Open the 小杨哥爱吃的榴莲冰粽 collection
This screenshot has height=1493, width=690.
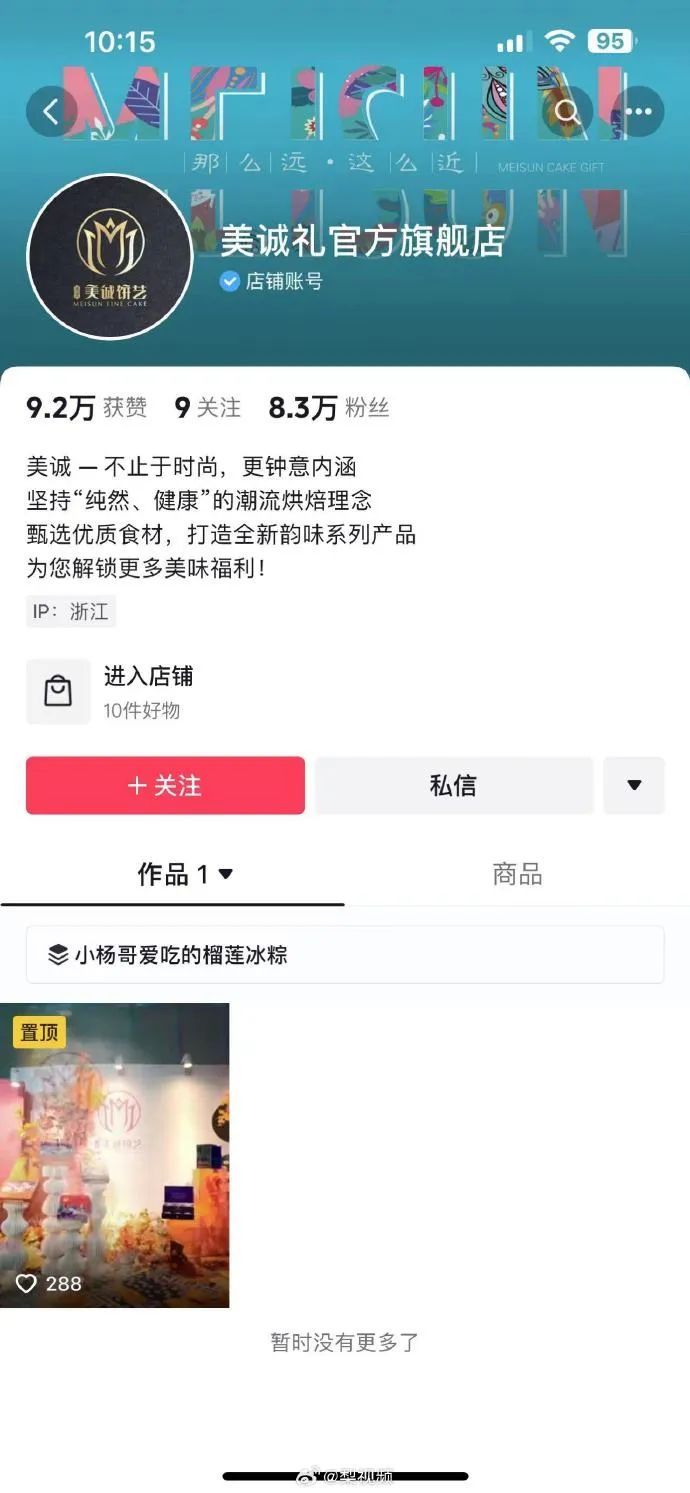pyautogui.click(x=344, y=955)
